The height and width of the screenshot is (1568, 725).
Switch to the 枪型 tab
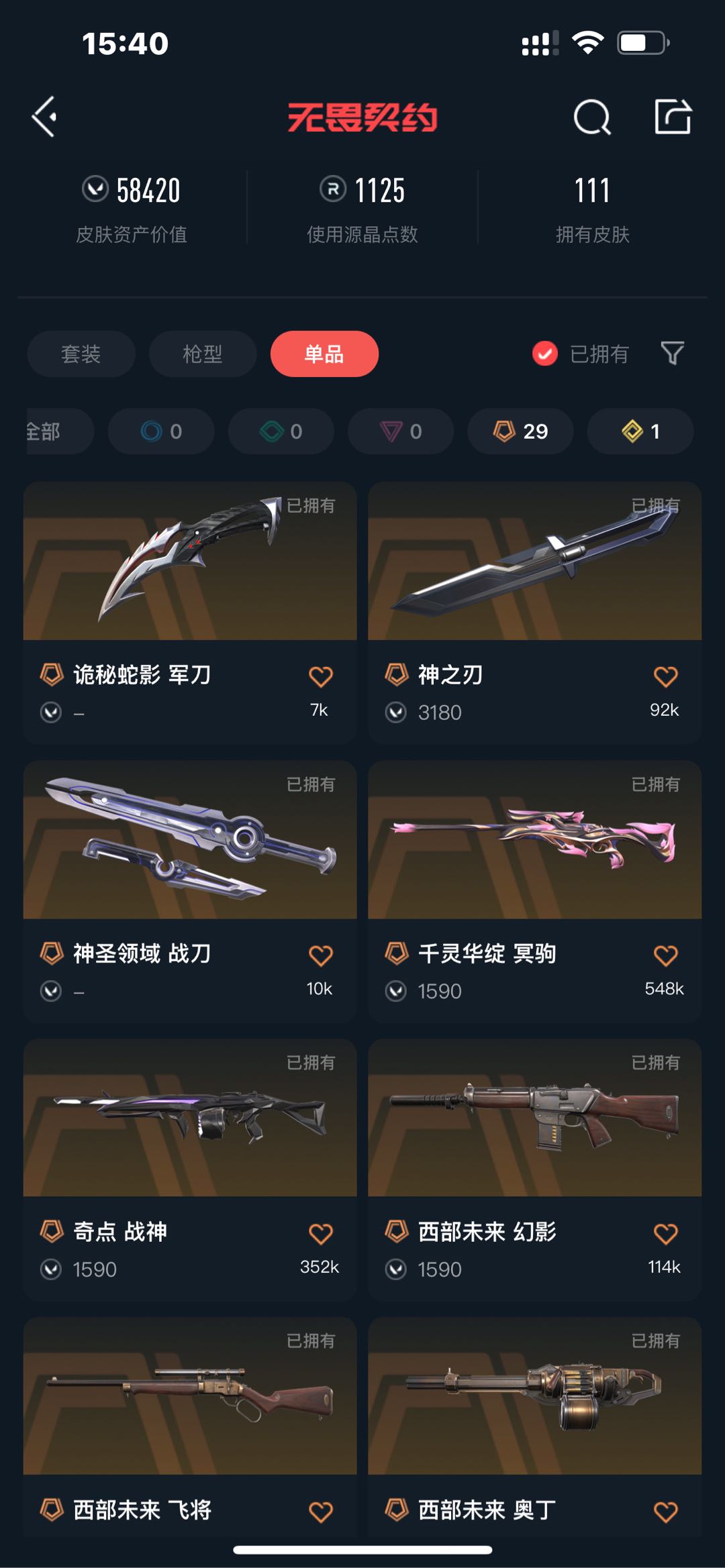tap(202, 354)
